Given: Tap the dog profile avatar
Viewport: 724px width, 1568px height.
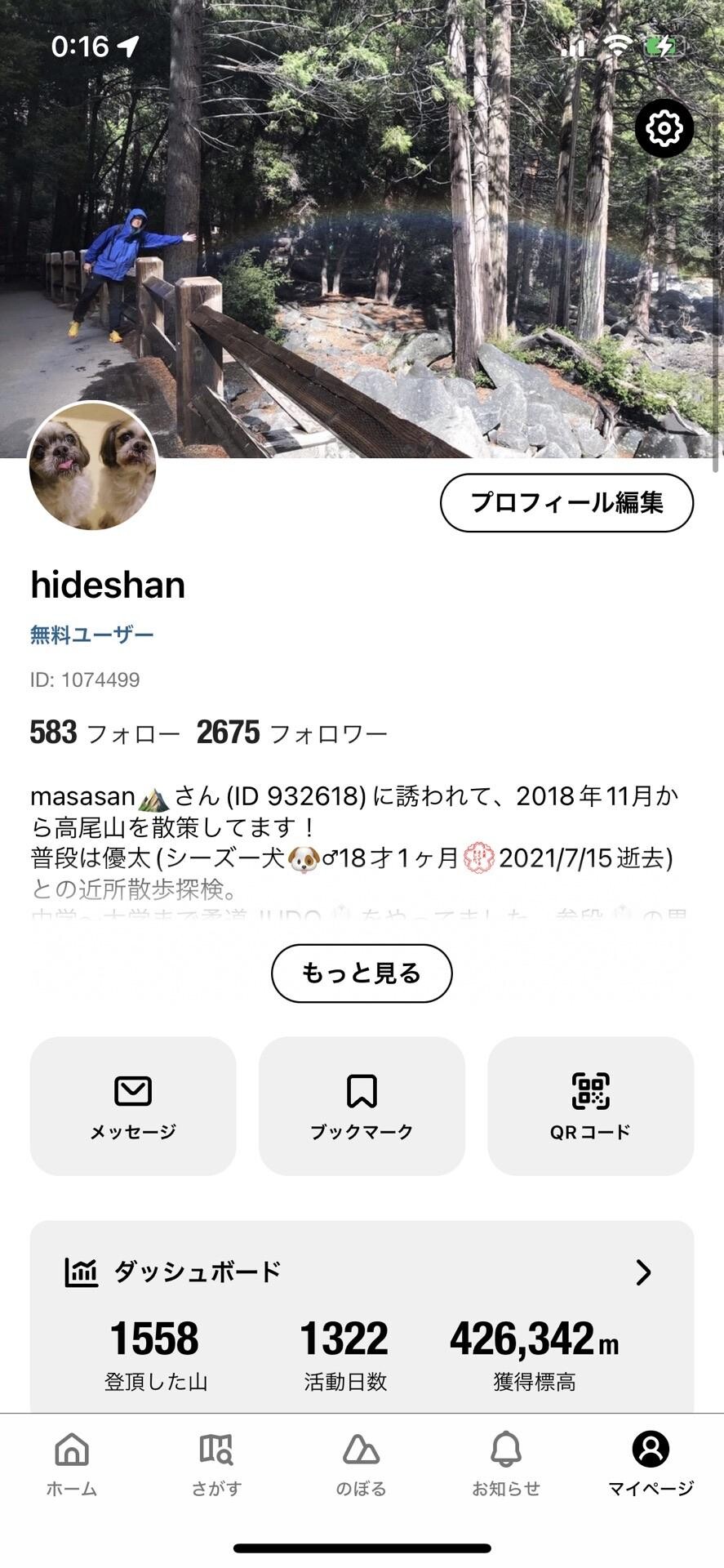Looking at the screenshot, I should pyautogui.click(x=92, y=465).
